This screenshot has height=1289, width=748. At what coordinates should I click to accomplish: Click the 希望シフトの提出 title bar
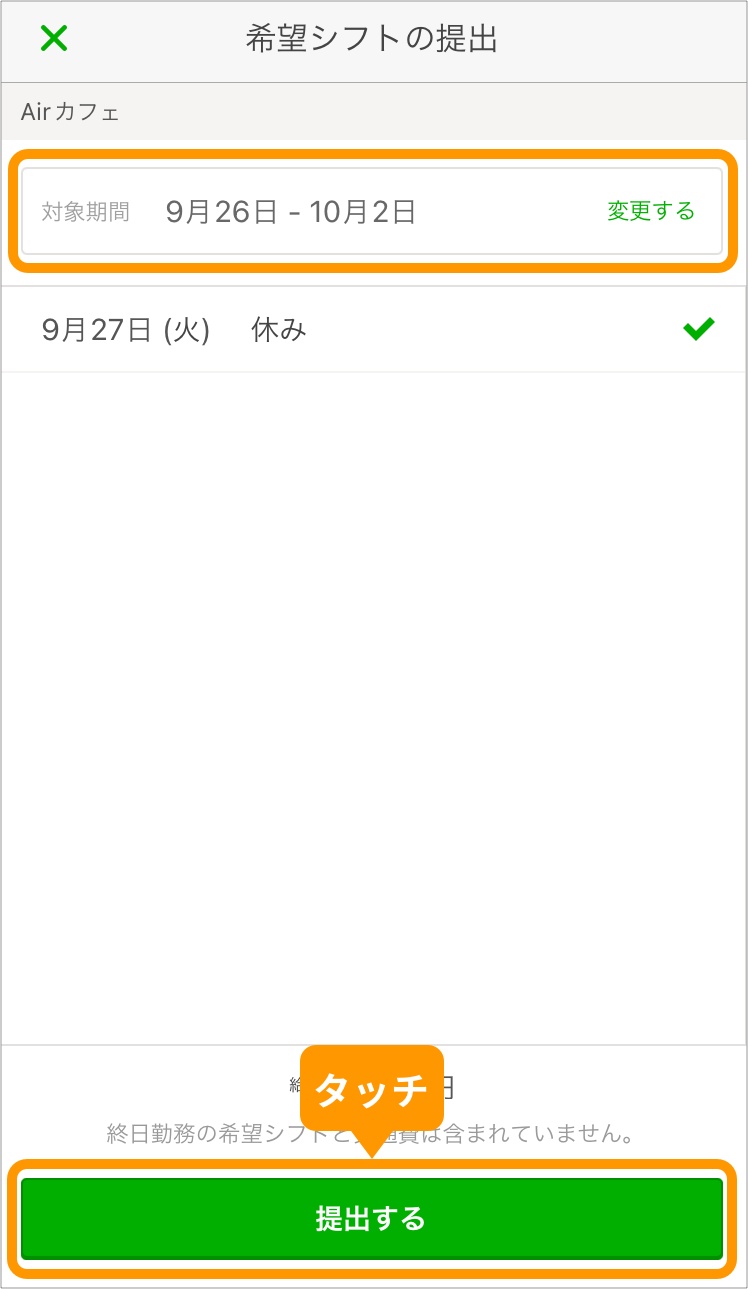[x=374, y=38]
